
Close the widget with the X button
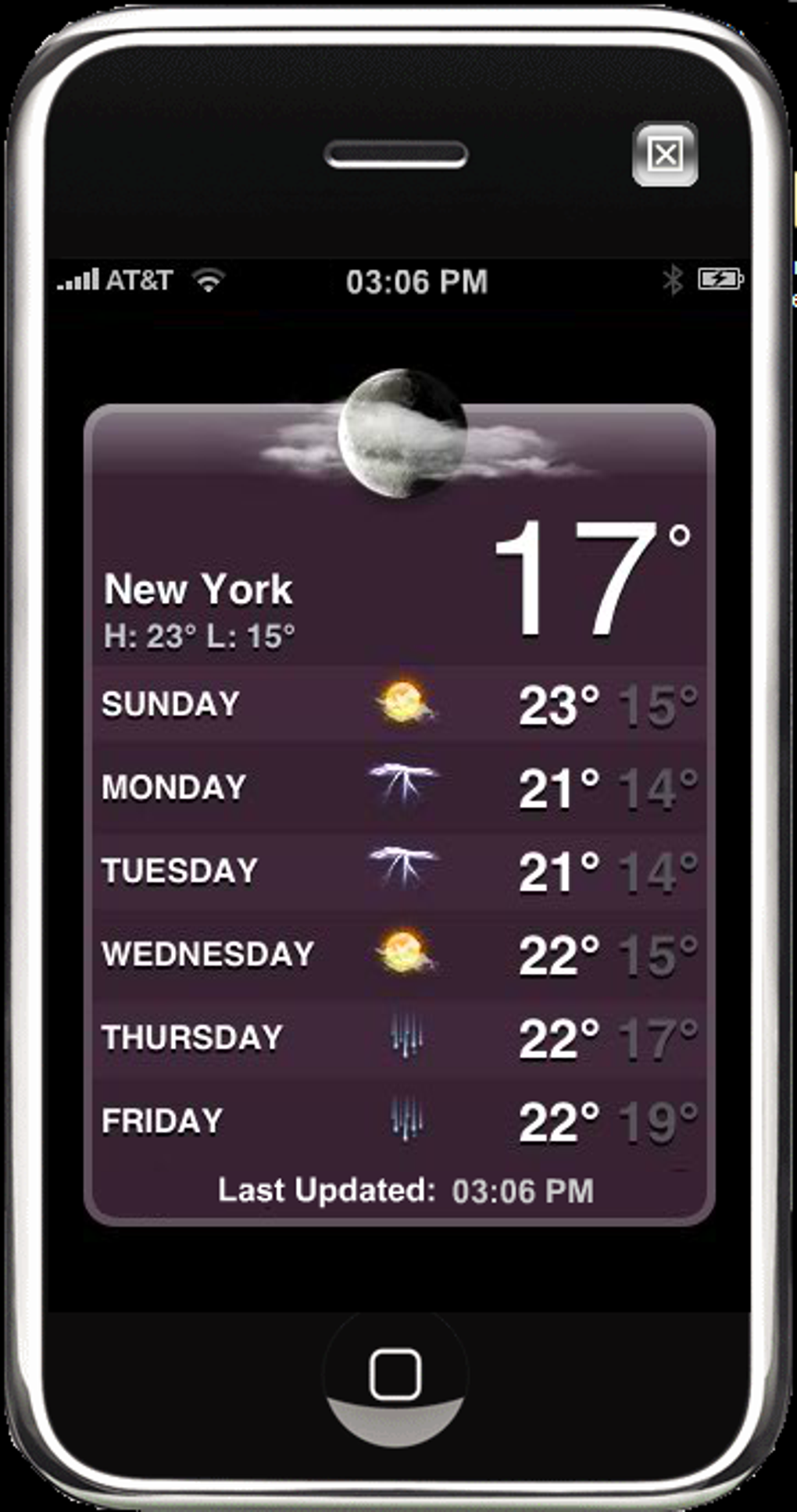[665, 154]
